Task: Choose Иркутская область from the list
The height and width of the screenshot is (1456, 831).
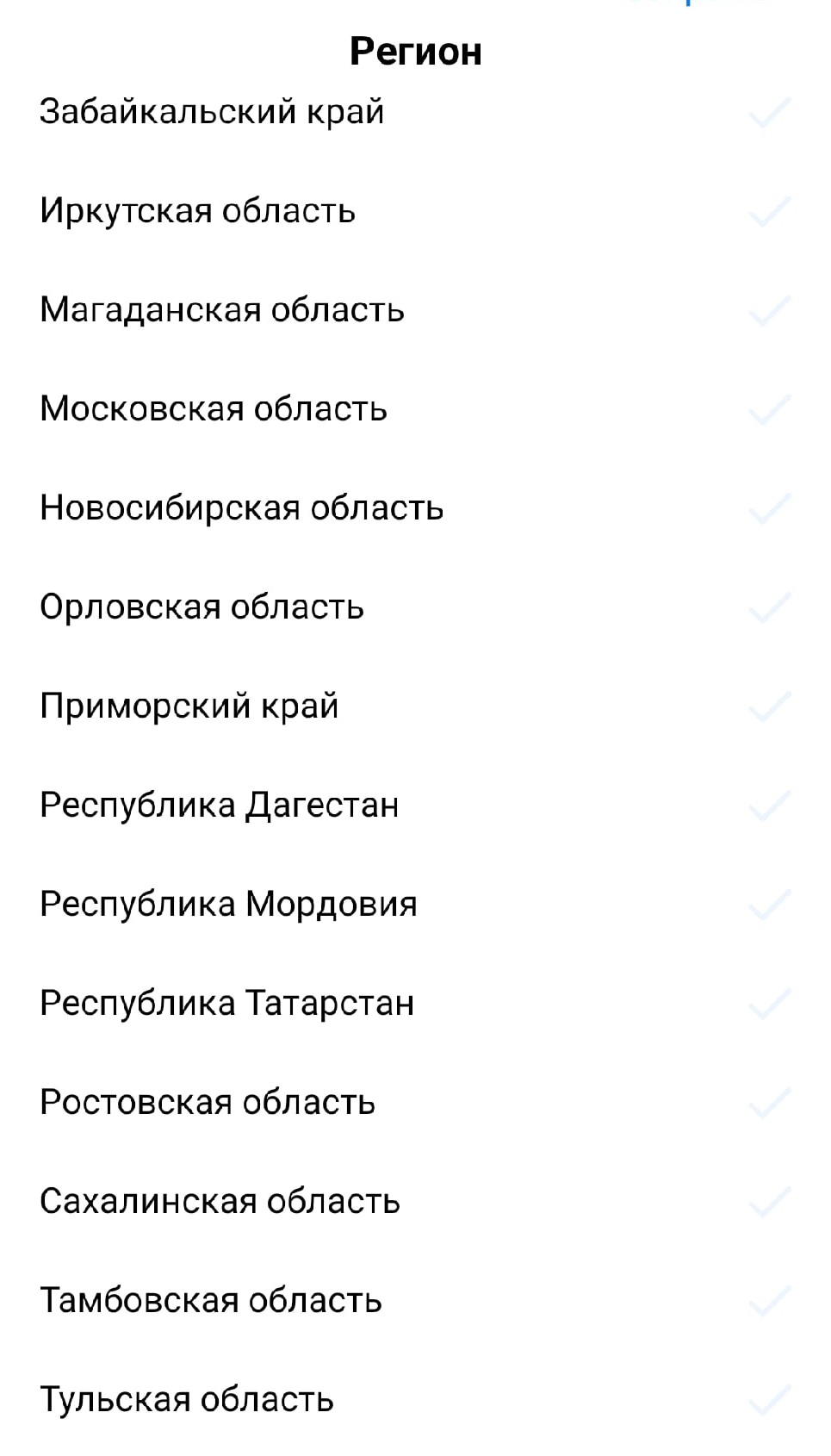Action: click(197, 211)
